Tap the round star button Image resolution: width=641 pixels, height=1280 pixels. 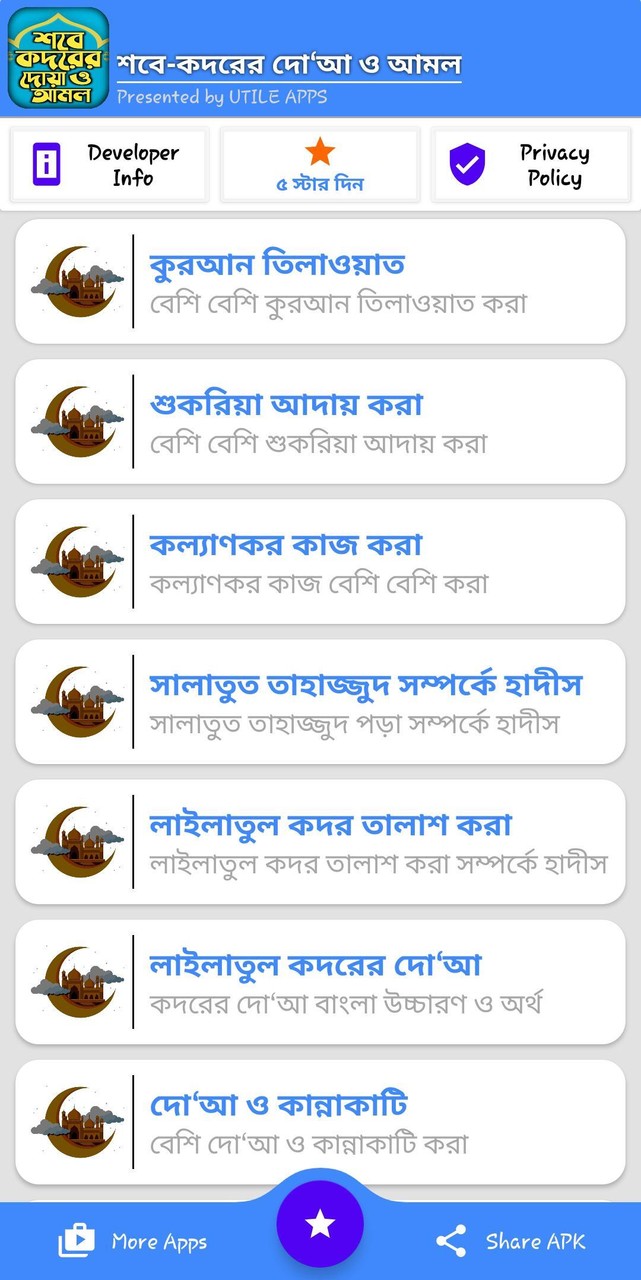tap(320, 1223)
